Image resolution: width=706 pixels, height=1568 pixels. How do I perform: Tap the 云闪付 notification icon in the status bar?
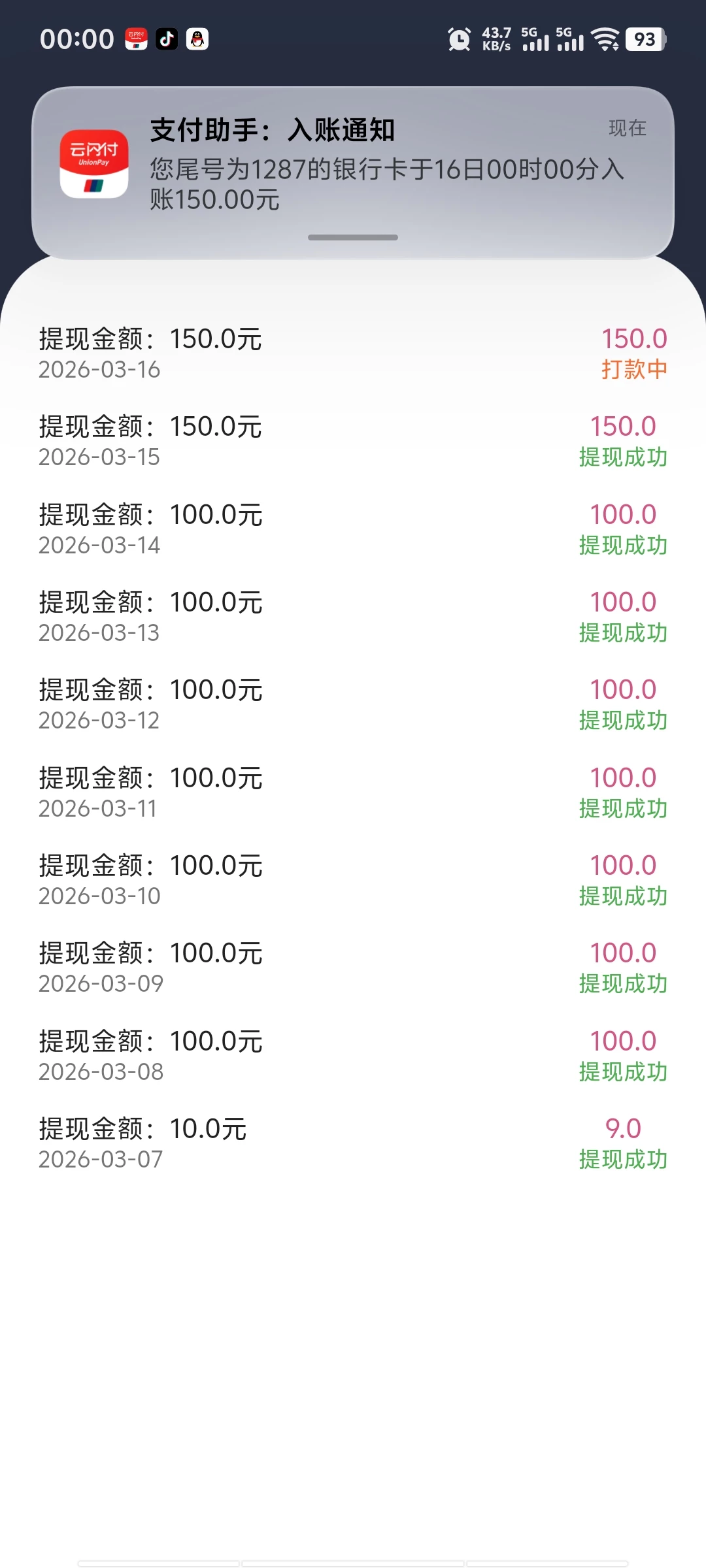[x=136, y=39]
